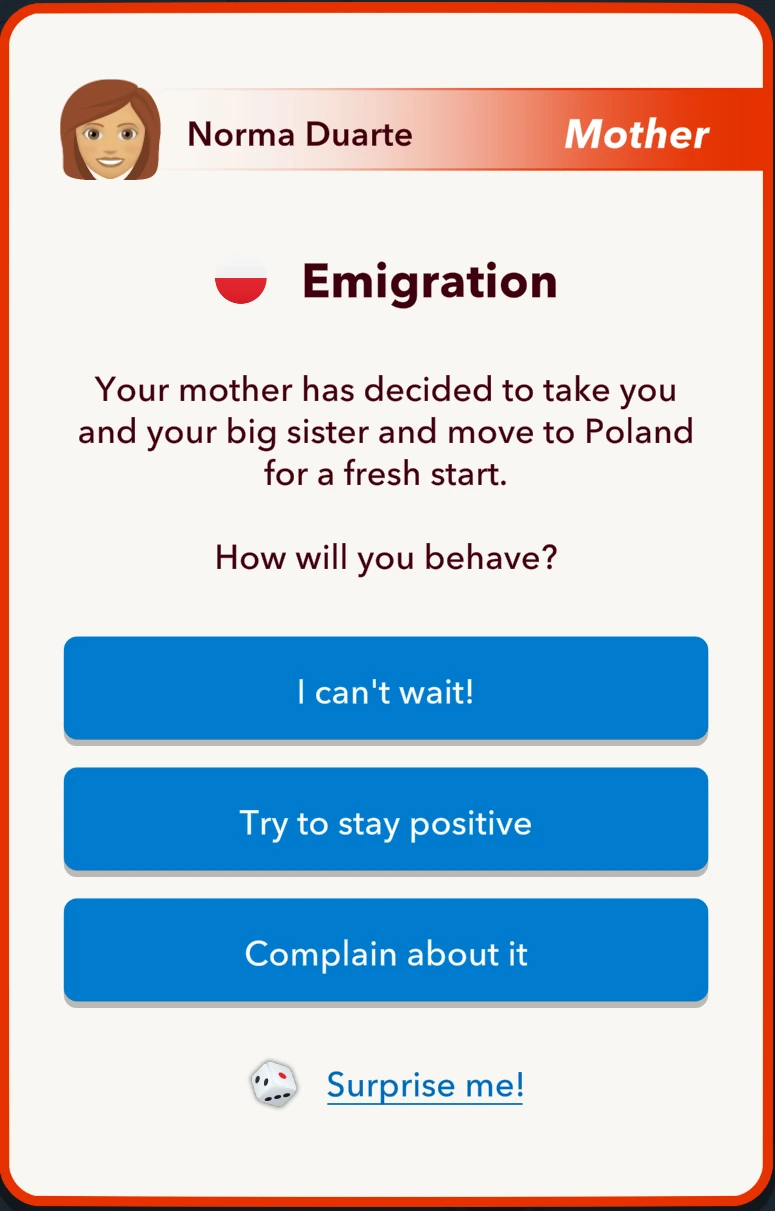Tap the "Surprise me!" link
This screenshot has width=775, height=1211.
pos(425,1085)
